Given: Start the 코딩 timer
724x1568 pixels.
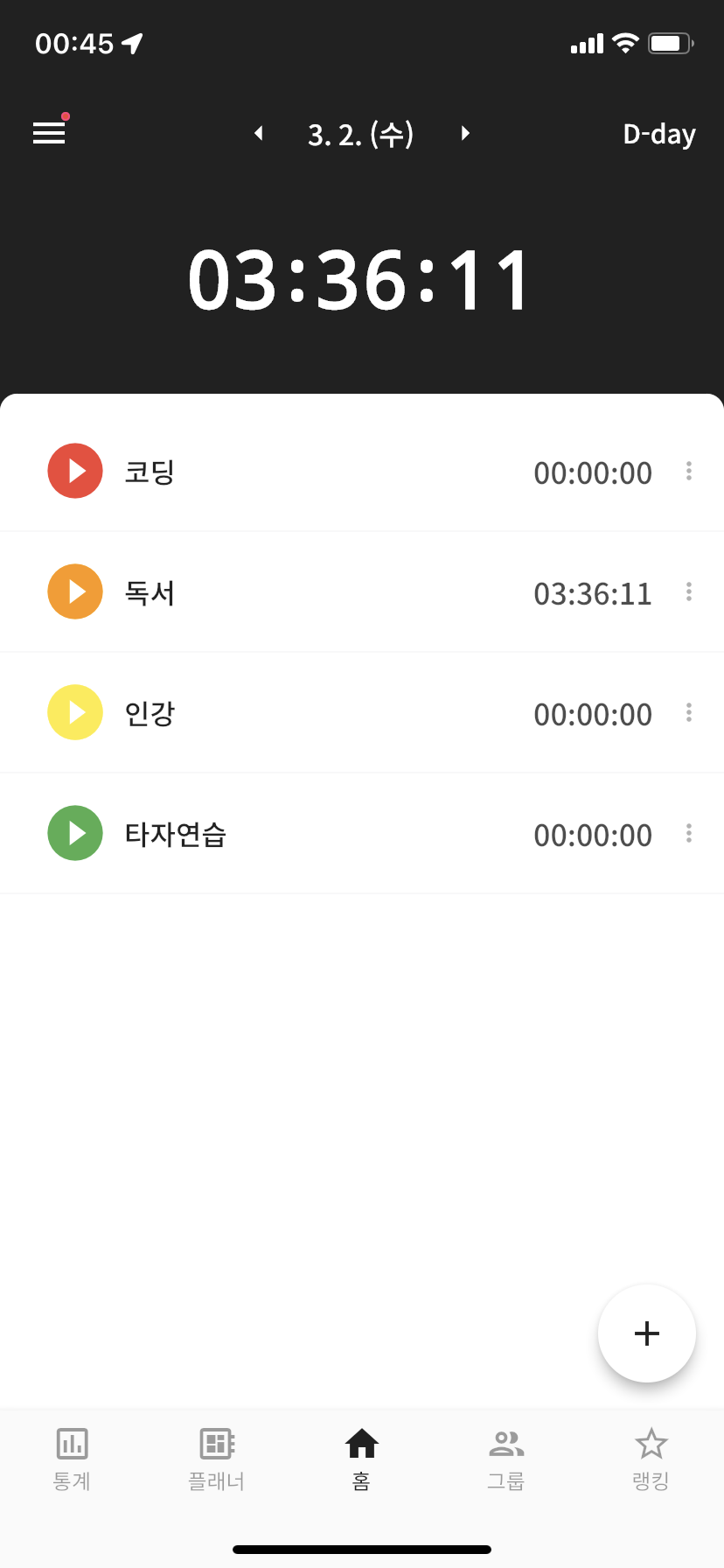Looking at the screenshot, I should click(x=75, y=471).
